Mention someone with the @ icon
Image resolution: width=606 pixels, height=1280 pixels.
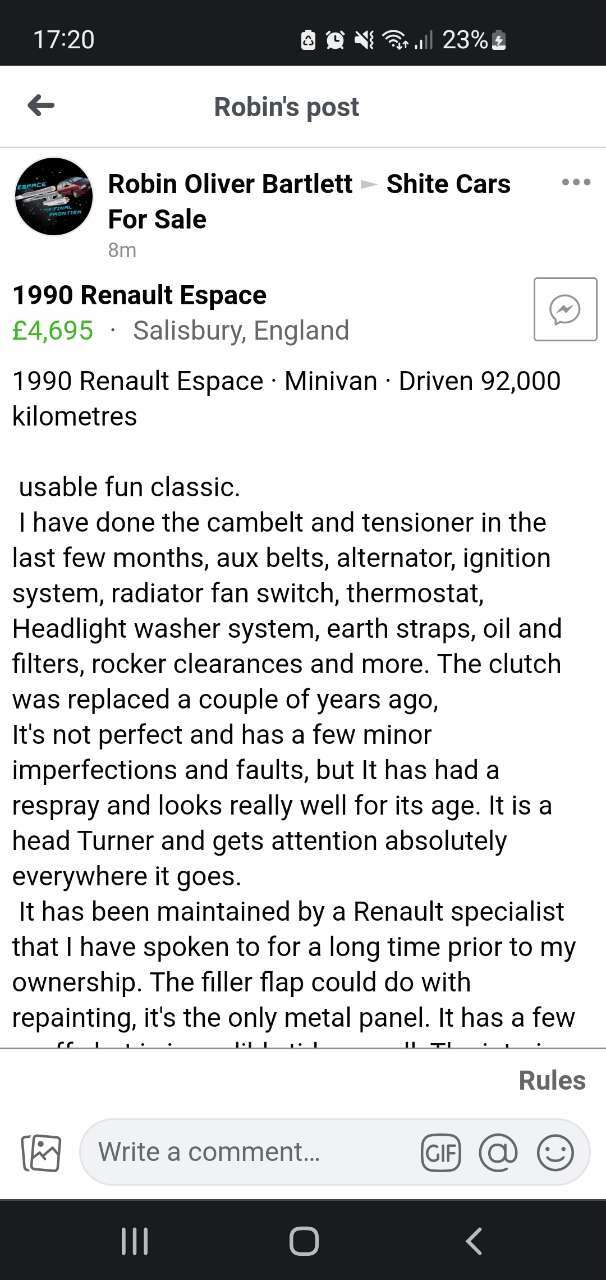click(498, 1153)
